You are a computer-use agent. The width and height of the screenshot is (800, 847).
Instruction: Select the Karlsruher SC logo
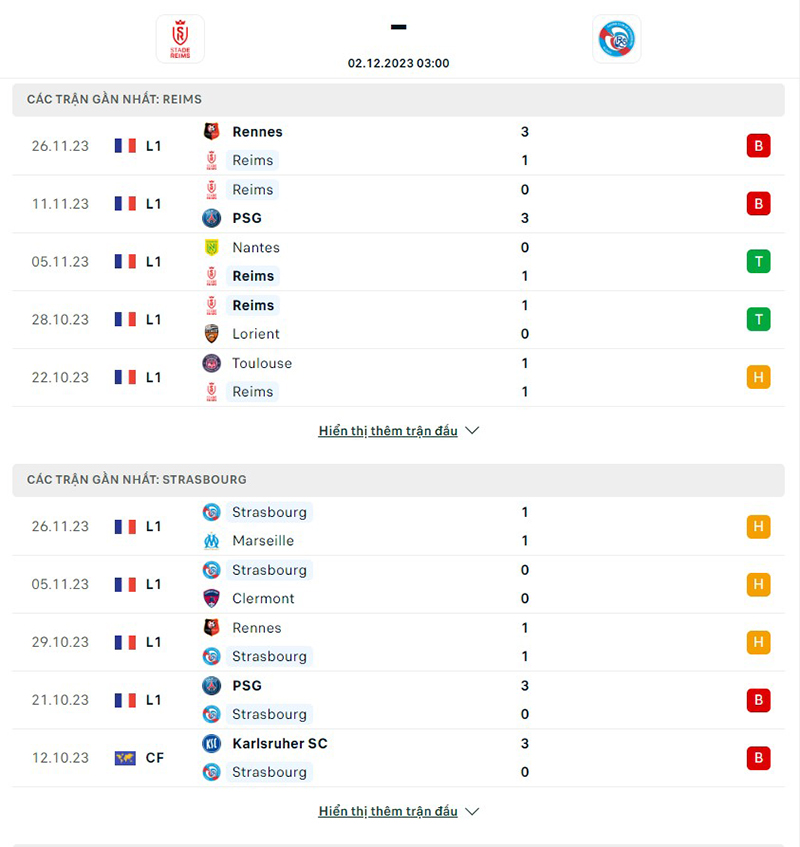[x=212, y=743]
